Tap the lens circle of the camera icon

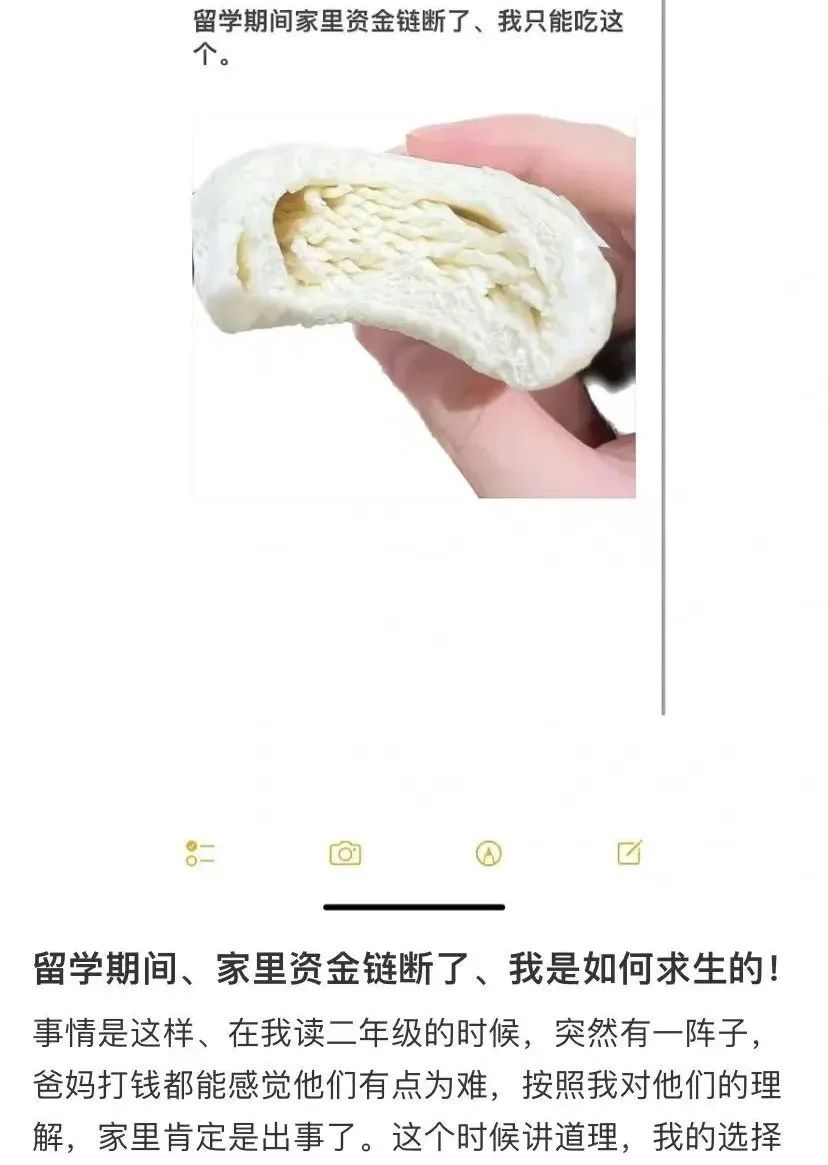(343, 855)
